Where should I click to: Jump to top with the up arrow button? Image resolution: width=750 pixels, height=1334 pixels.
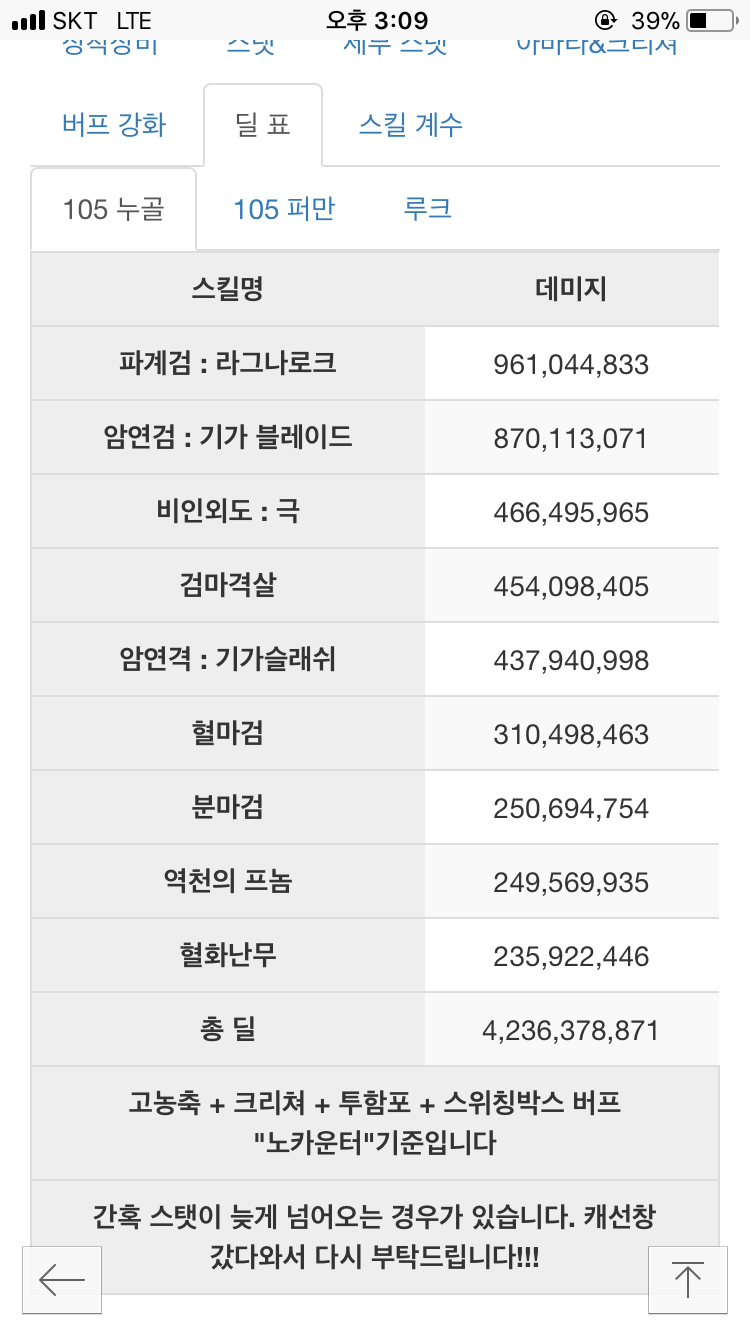tap(687, 1279)
